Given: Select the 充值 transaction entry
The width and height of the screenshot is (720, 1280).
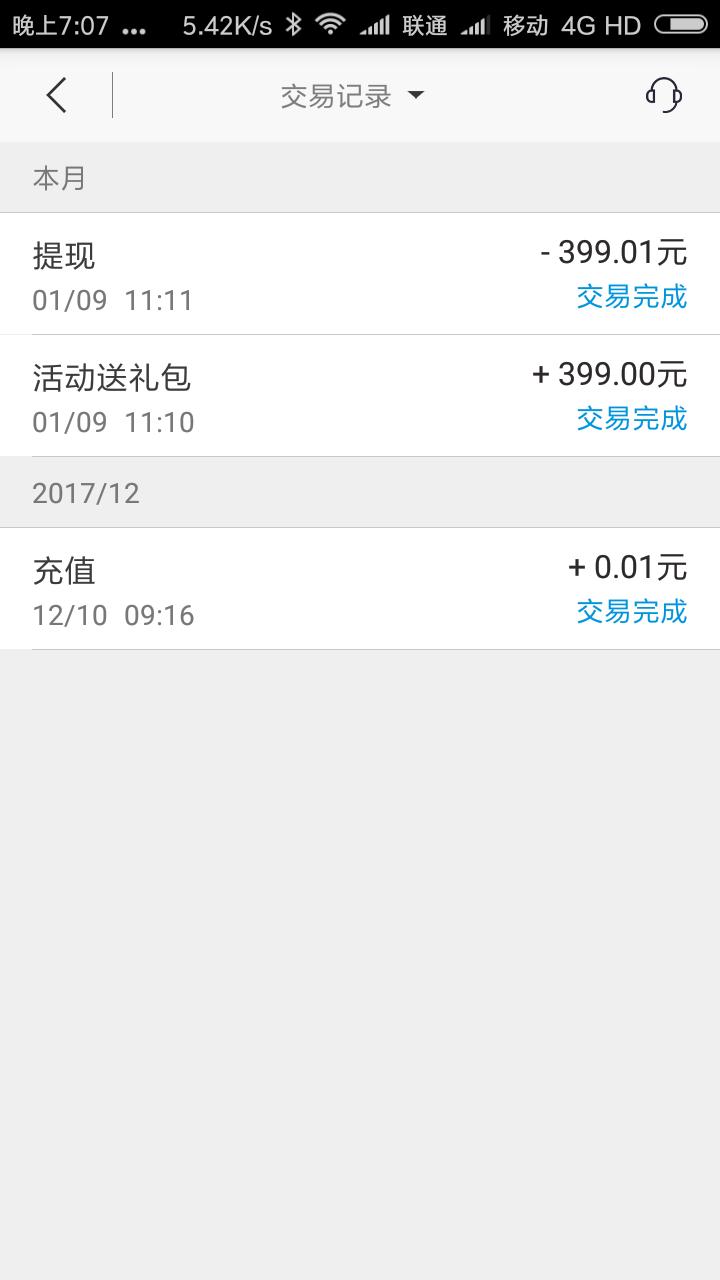Looking at the screenshot, I should tap(64, 570).
